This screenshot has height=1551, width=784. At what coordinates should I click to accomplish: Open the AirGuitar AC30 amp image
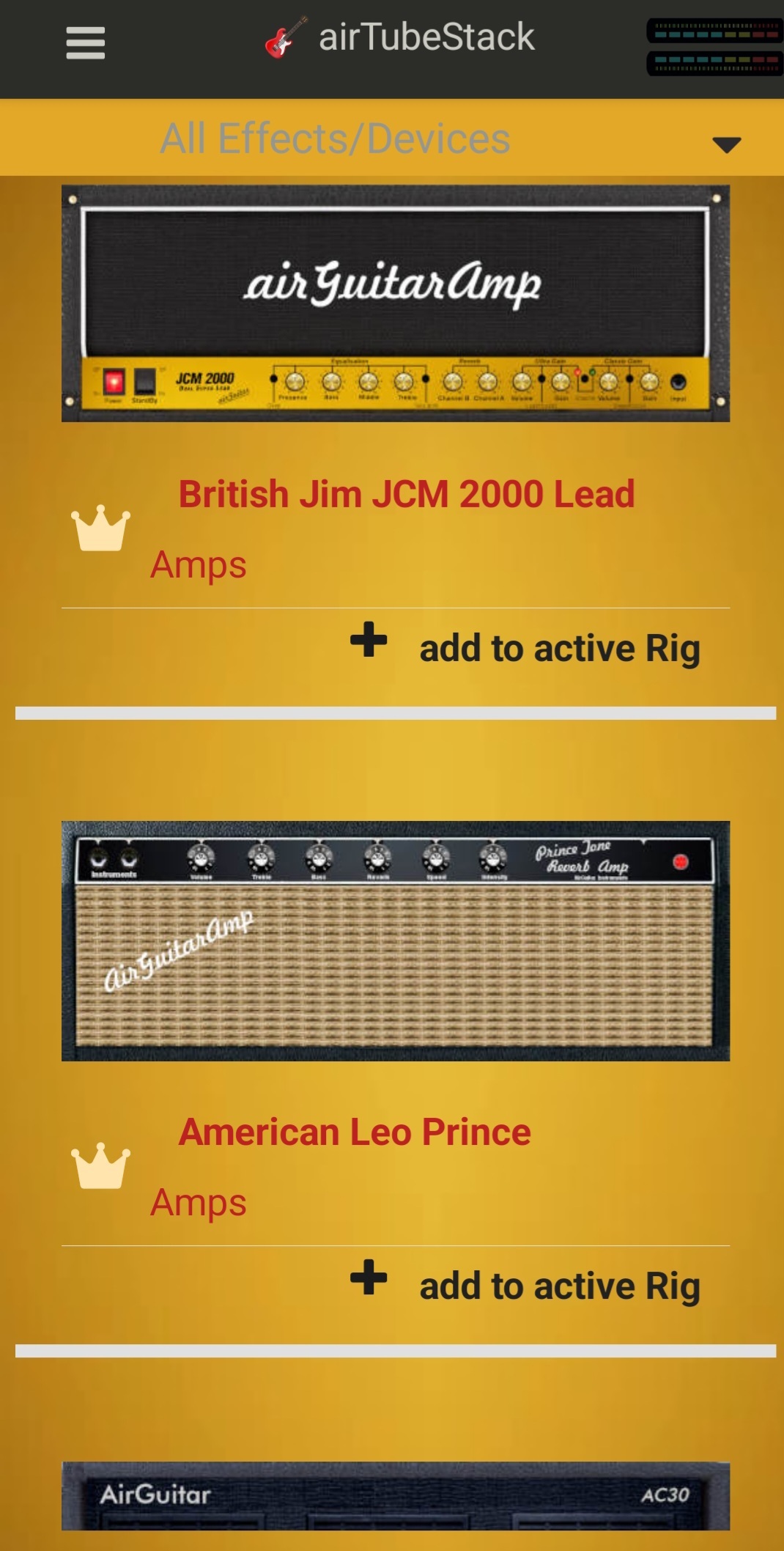click(395, 1495)
